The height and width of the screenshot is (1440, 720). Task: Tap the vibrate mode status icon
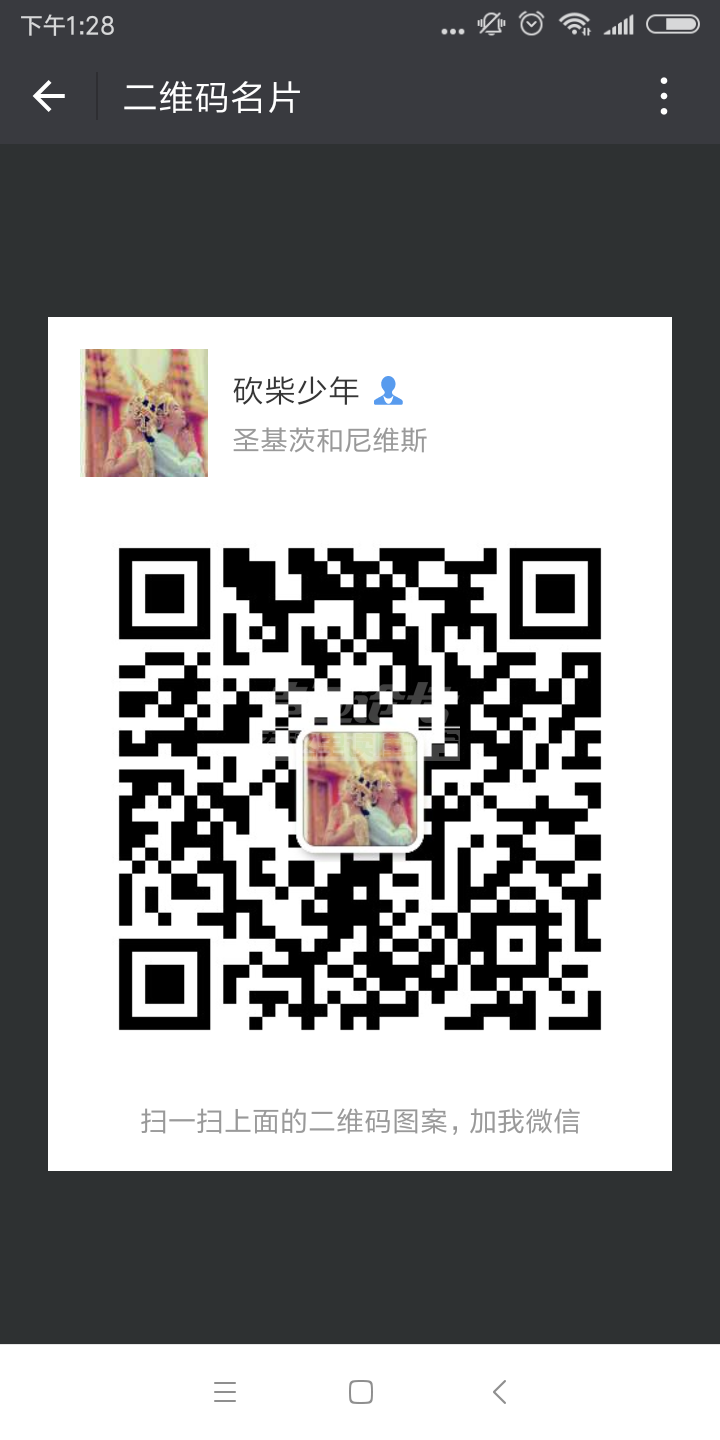point(489,25)
